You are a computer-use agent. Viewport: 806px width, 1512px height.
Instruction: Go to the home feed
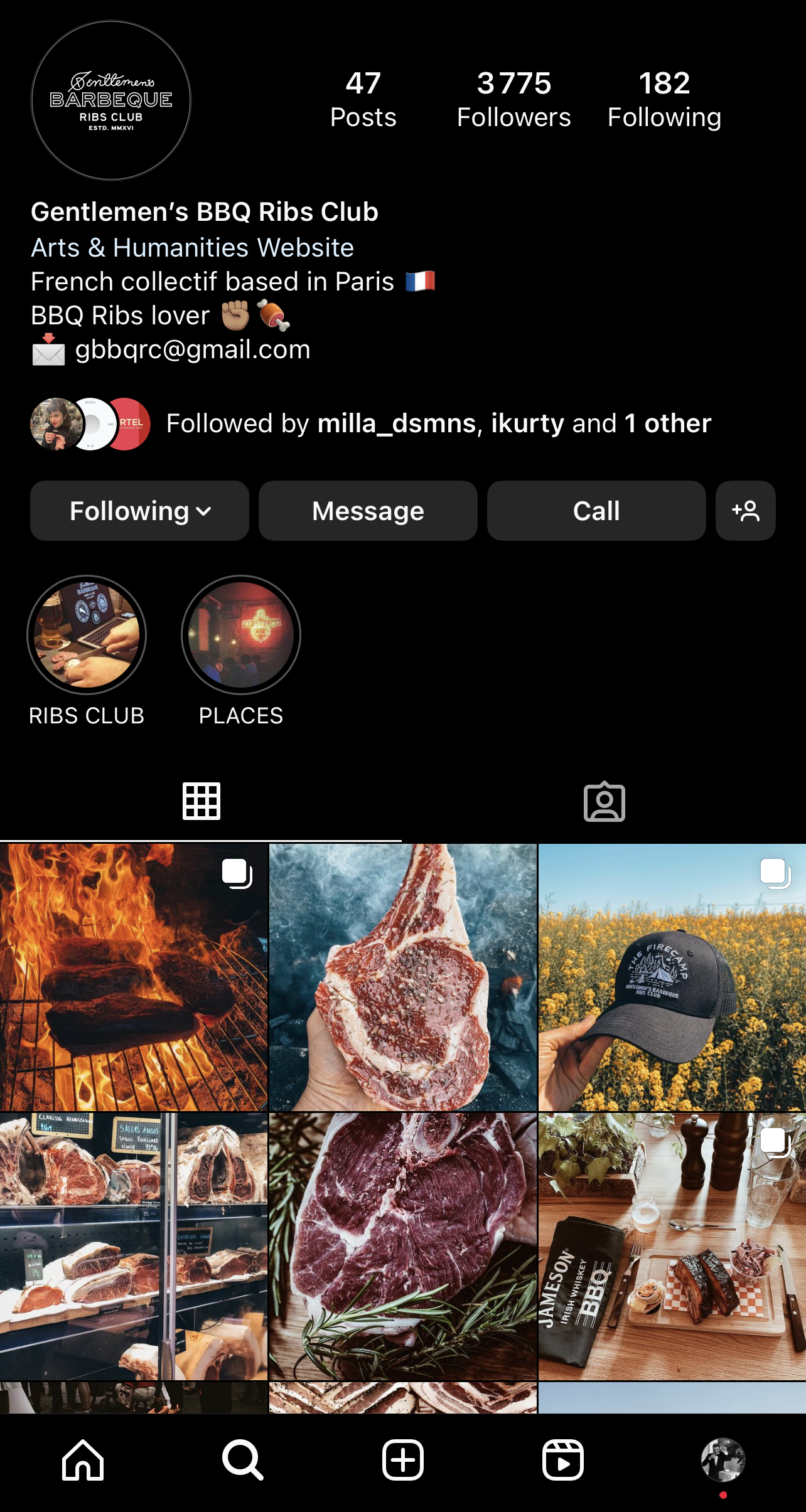pyautogui.click(x=83, y=1460)
